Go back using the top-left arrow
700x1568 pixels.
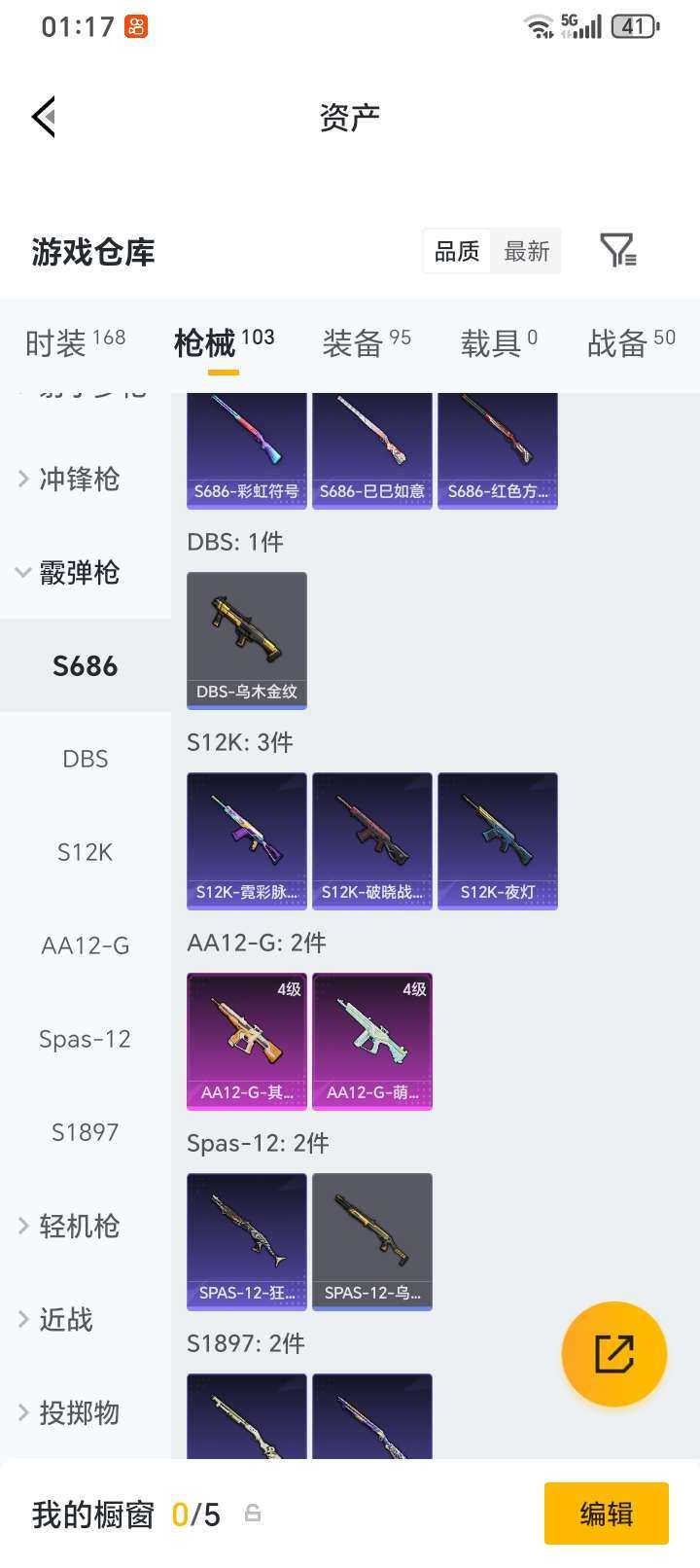[44, 118]
